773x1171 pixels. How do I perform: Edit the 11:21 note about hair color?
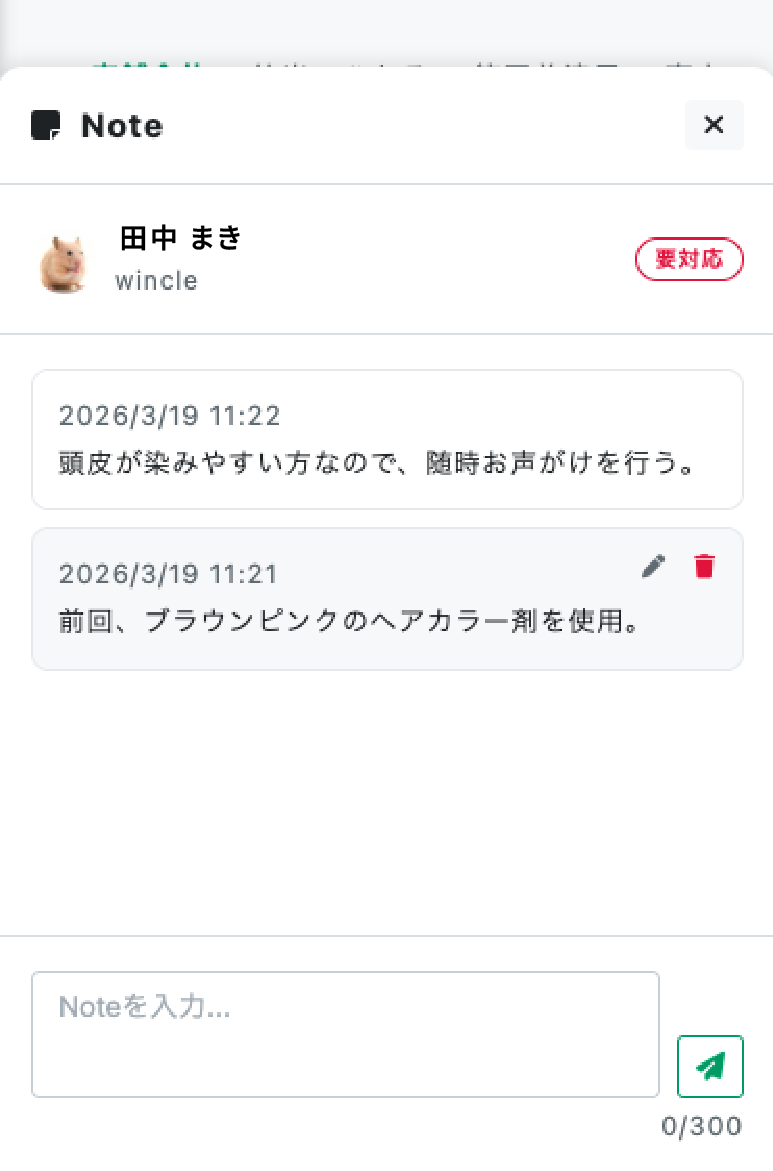[653, 567]
